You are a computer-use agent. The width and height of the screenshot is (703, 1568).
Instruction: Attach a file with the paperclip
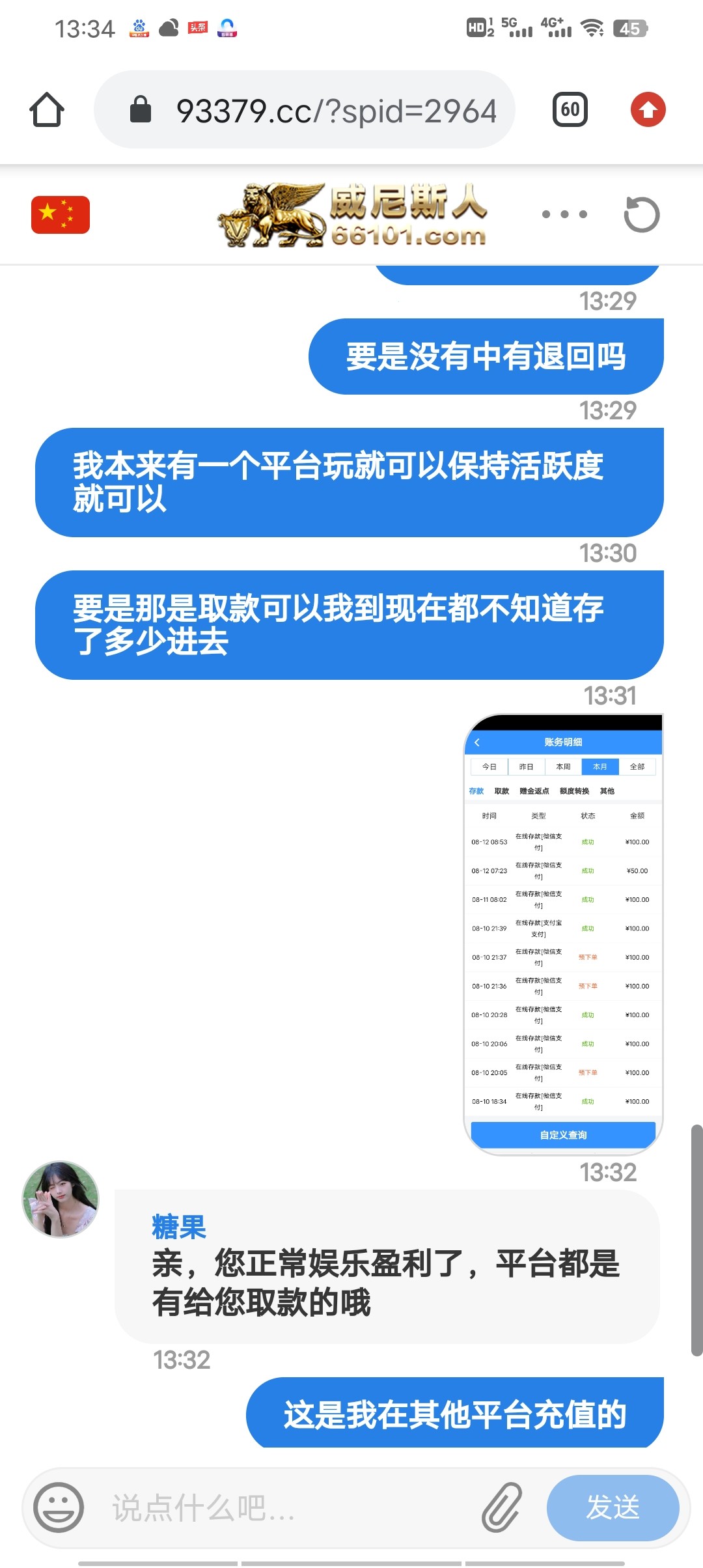(502, 1507)
